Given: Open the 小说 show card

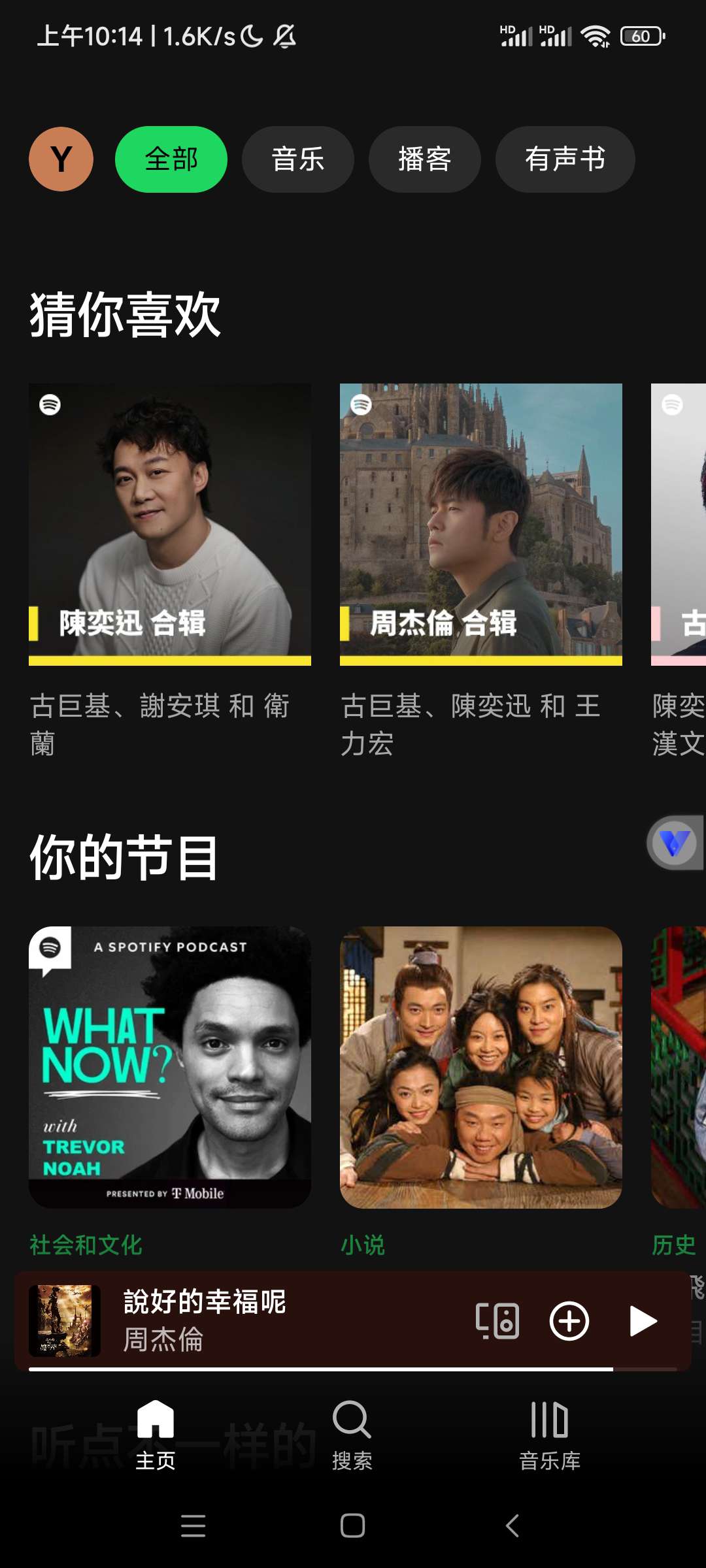Looking at the screenshot, I should 480,1067.
